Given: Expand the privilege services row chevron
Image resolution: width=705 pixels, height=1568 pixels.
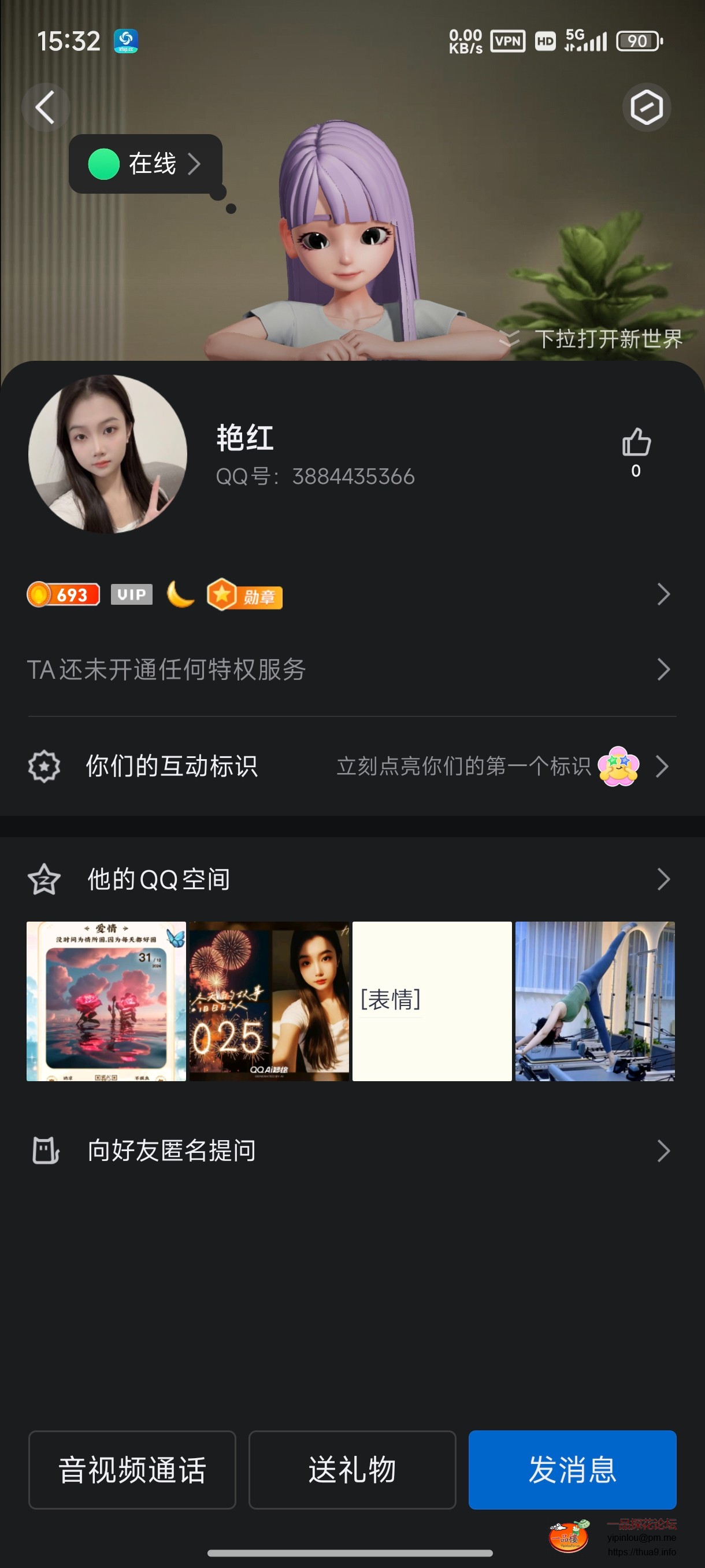Looking at the screenshot, I should coord(663,670).
